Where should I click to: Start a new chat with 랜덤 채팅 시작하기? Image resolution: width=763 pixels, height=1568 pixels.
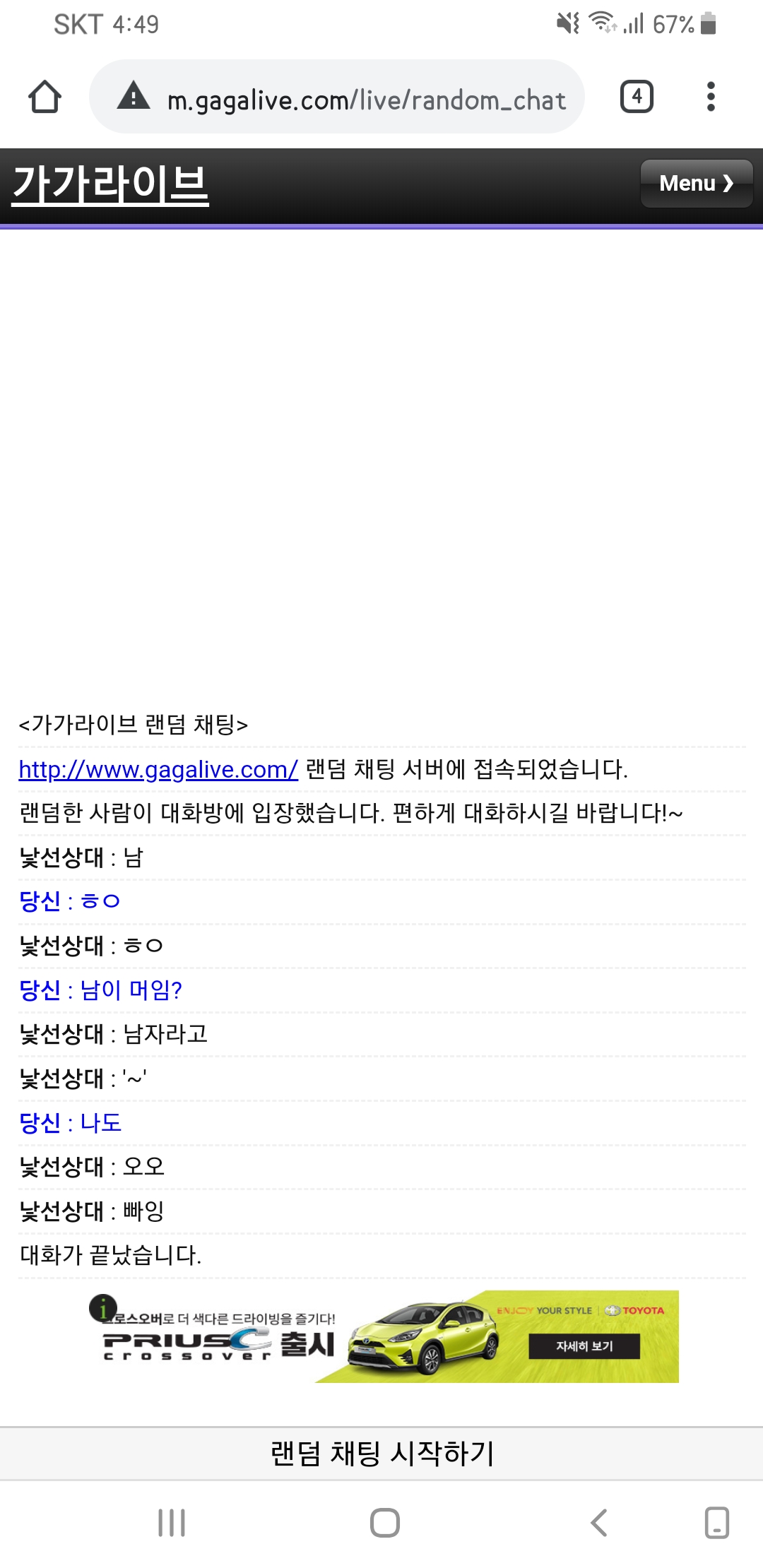381,1454
